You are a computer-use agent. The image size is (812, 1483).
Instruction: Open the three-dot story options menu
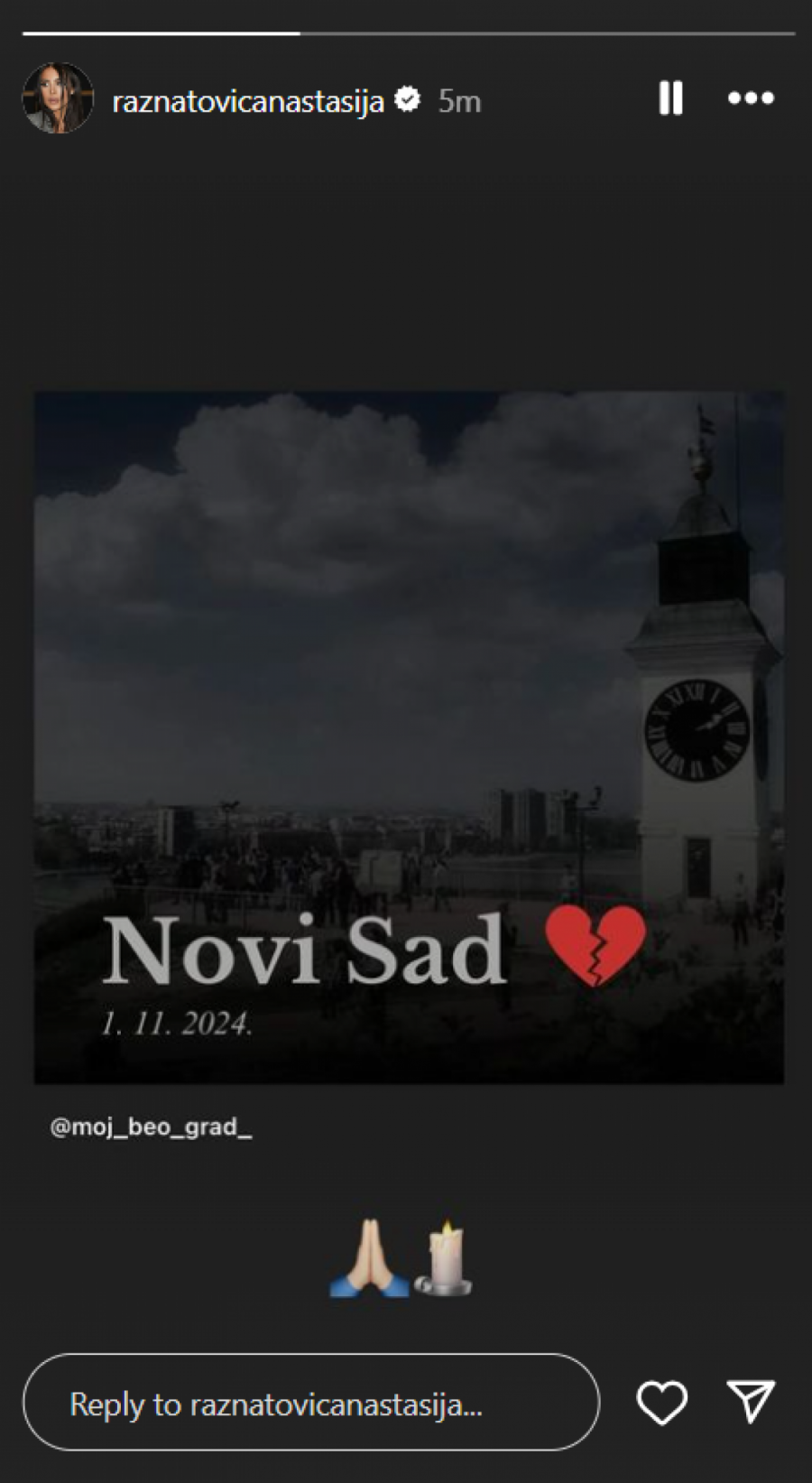(x=751, y=98)
